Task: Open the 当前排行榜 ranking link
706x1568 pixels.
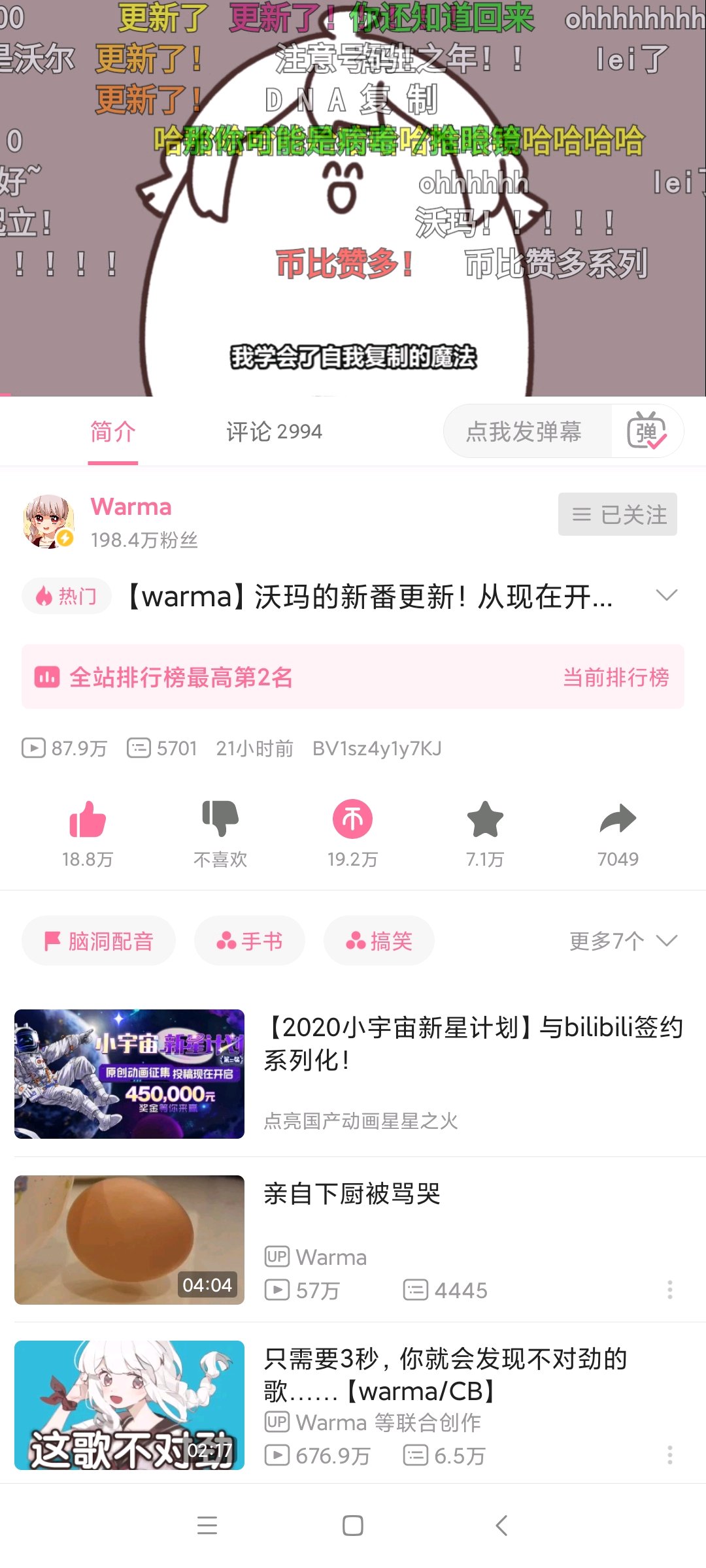Action: 615,677
